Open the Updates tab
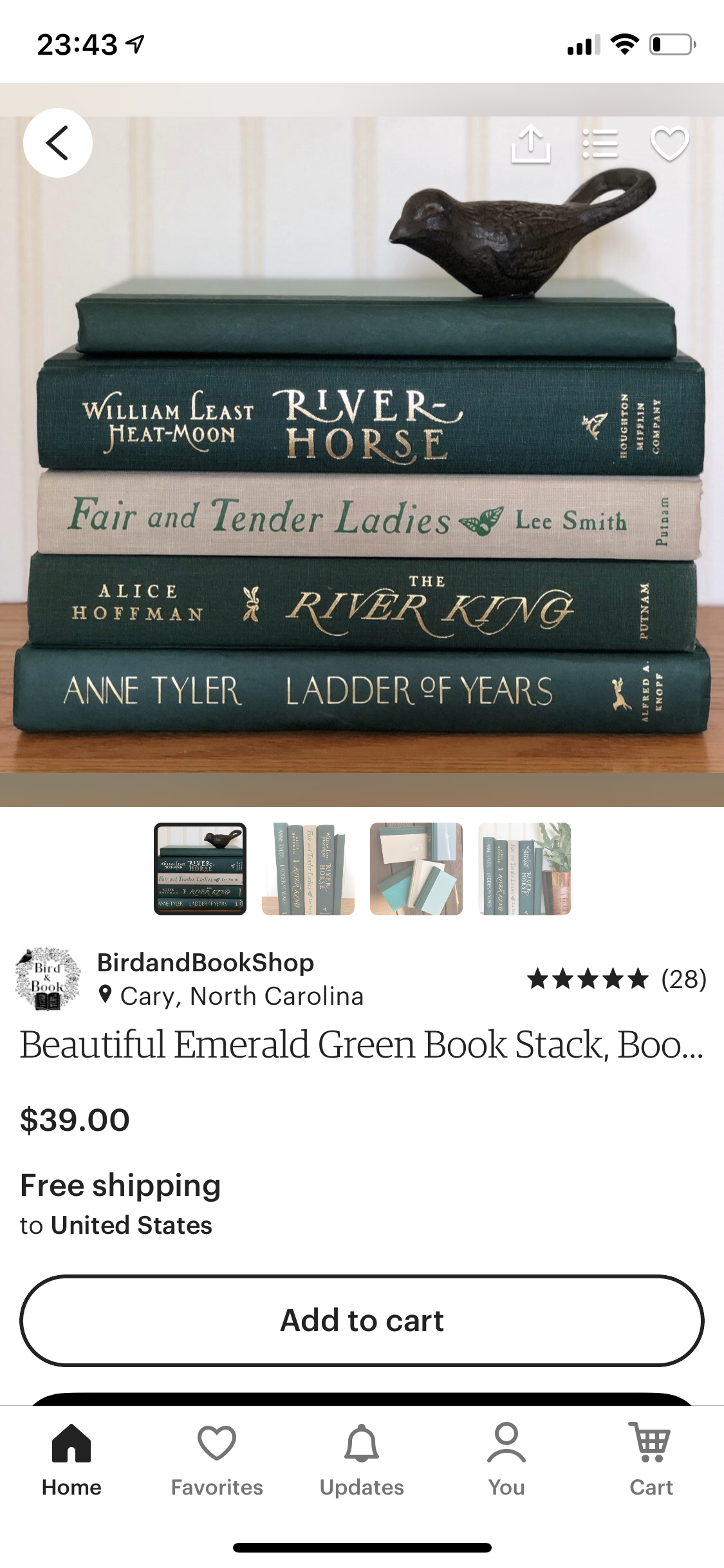 coord(362,1460)
